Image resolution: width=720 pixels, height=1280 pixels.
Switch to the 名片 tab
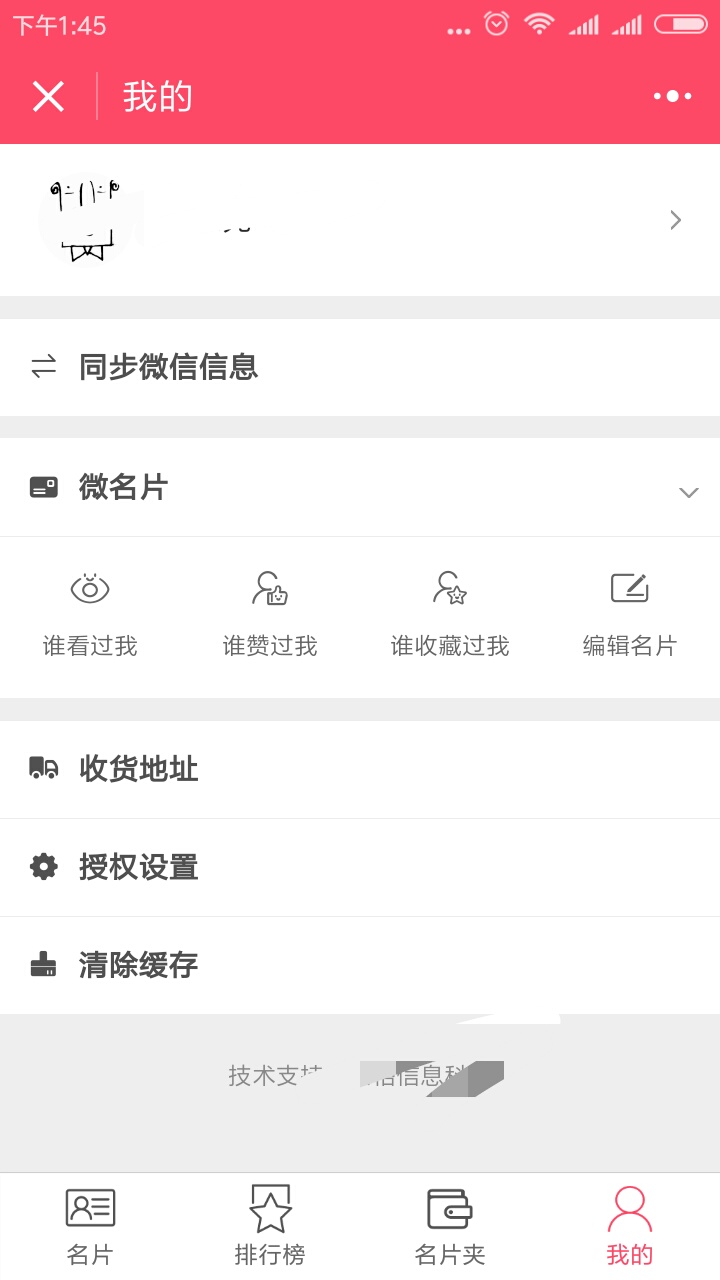[90, 1226]
